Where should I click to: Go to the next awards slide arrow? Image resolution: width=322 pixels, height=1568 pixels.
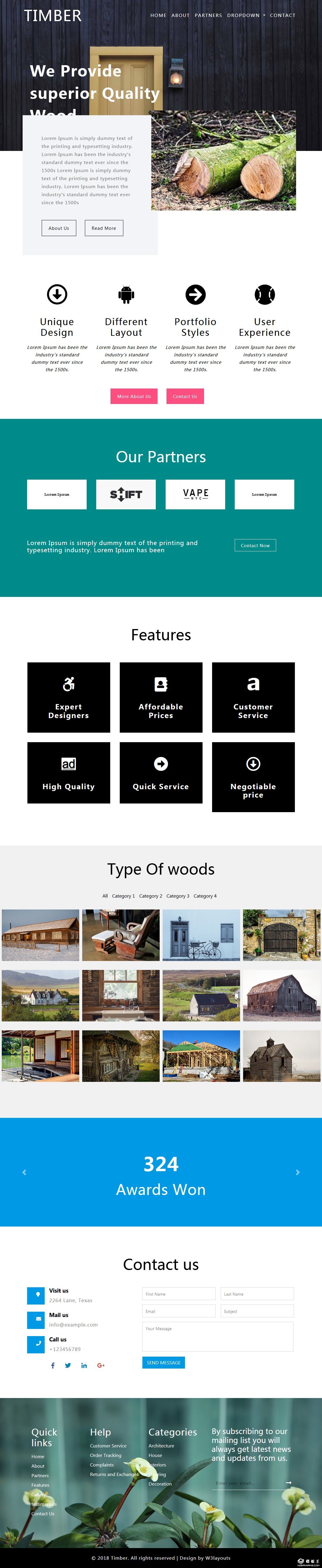[x=298, y=1172]
